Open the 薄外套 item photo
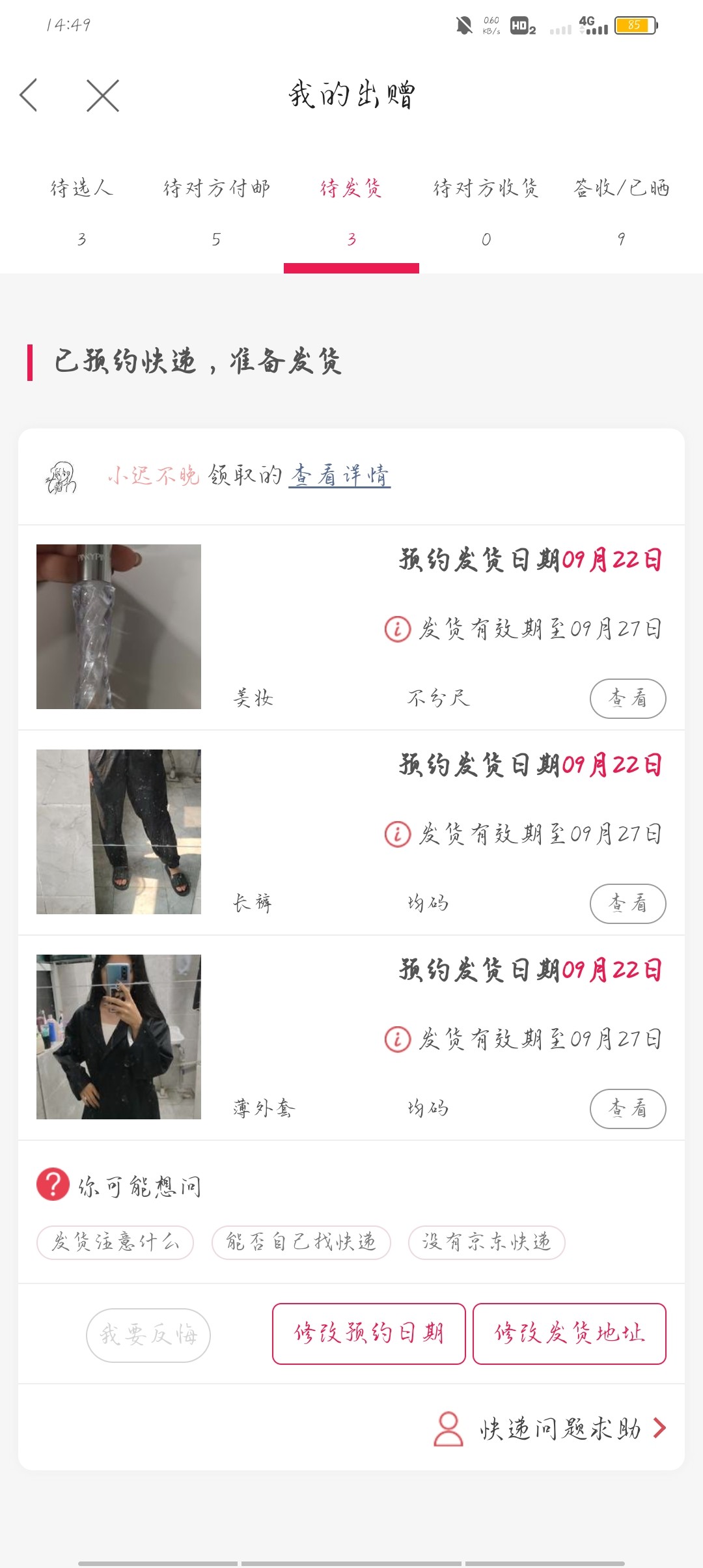703x1568 pixels. 118,1037
